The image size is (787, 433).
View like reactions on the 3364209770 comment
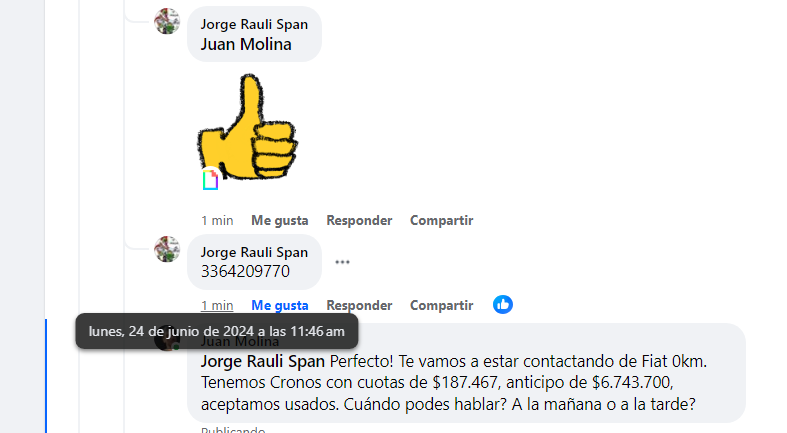[503, 304]
